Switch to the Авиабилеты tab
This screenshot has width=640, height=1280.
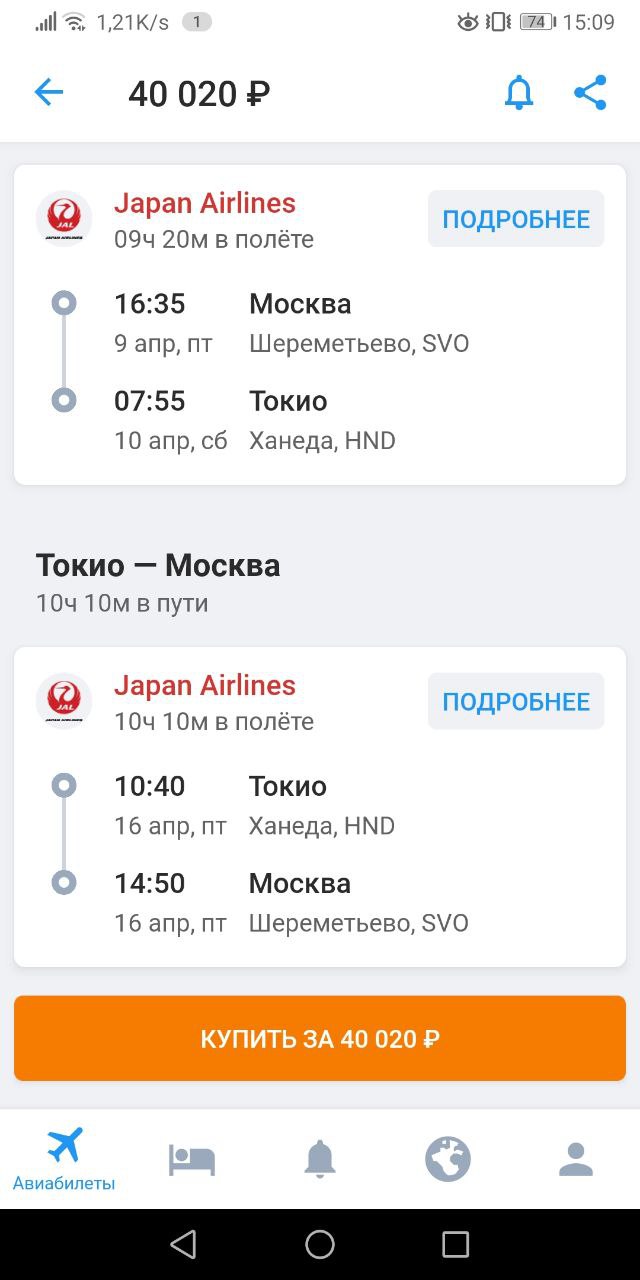(x=64, y=1159)
